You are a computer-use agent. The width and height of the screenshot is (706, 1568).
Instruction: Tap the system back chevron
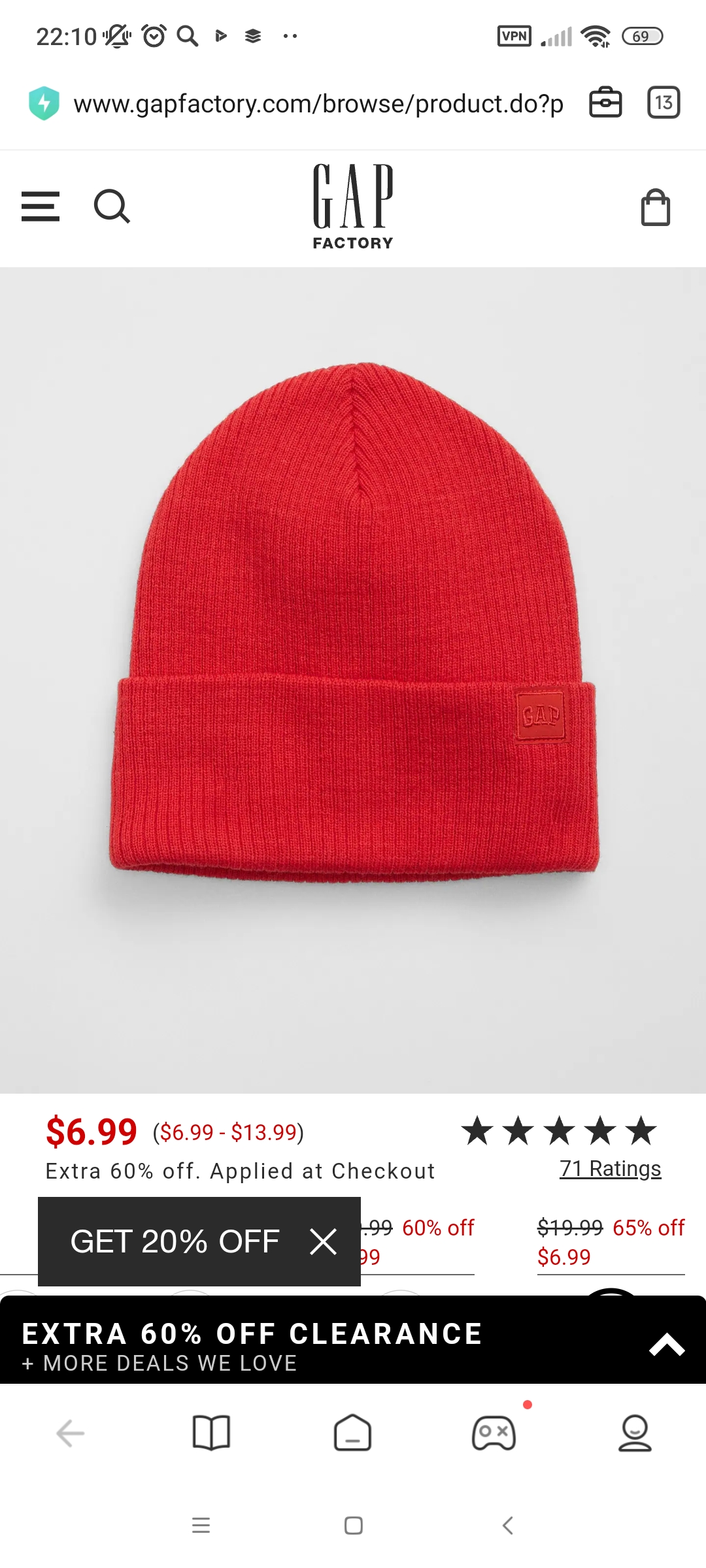(x=507, y=1526)
